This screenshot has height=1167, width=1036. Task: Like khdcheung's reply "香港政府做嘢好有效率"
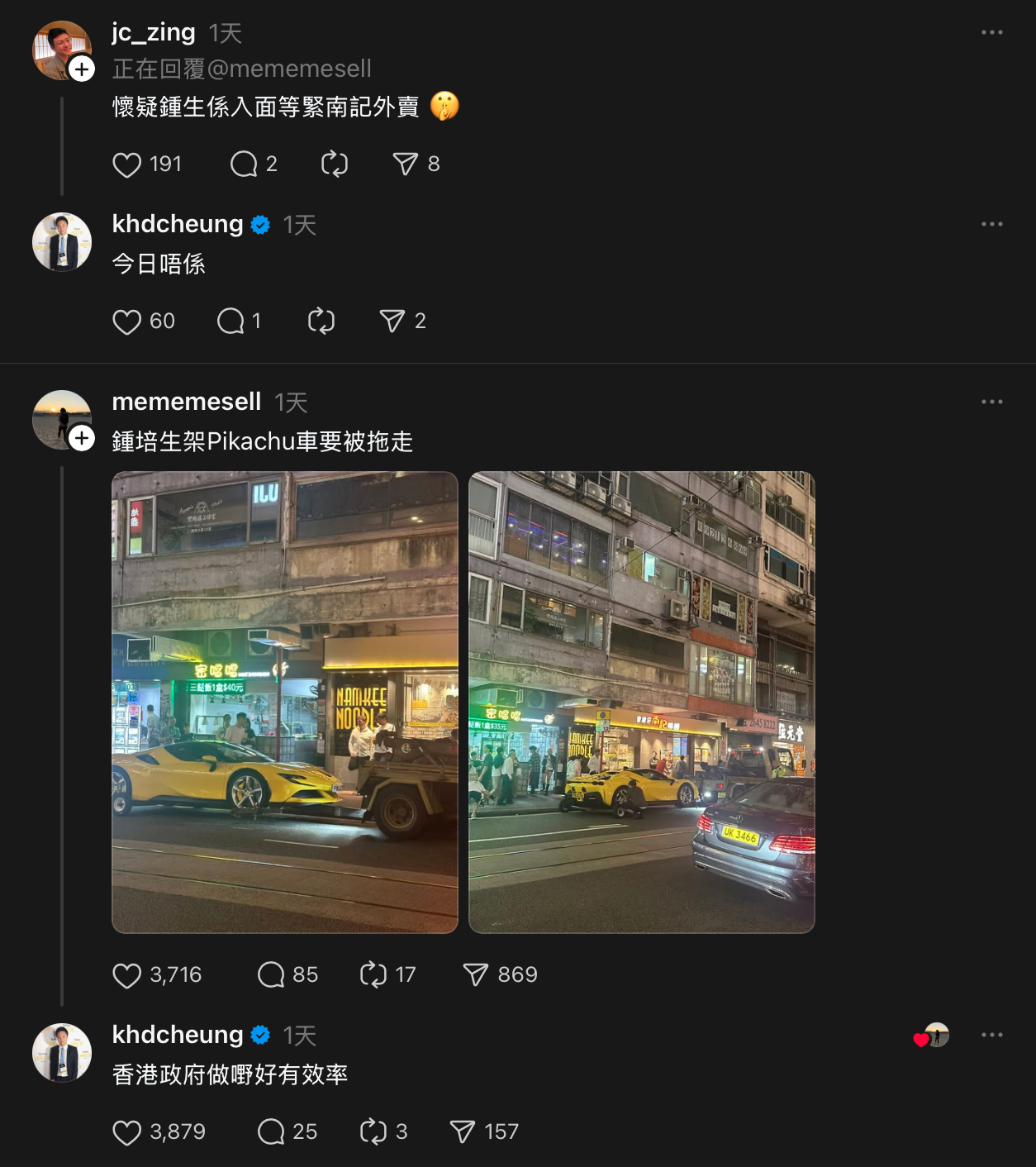pyautogui.click(x=127, y=1132)
